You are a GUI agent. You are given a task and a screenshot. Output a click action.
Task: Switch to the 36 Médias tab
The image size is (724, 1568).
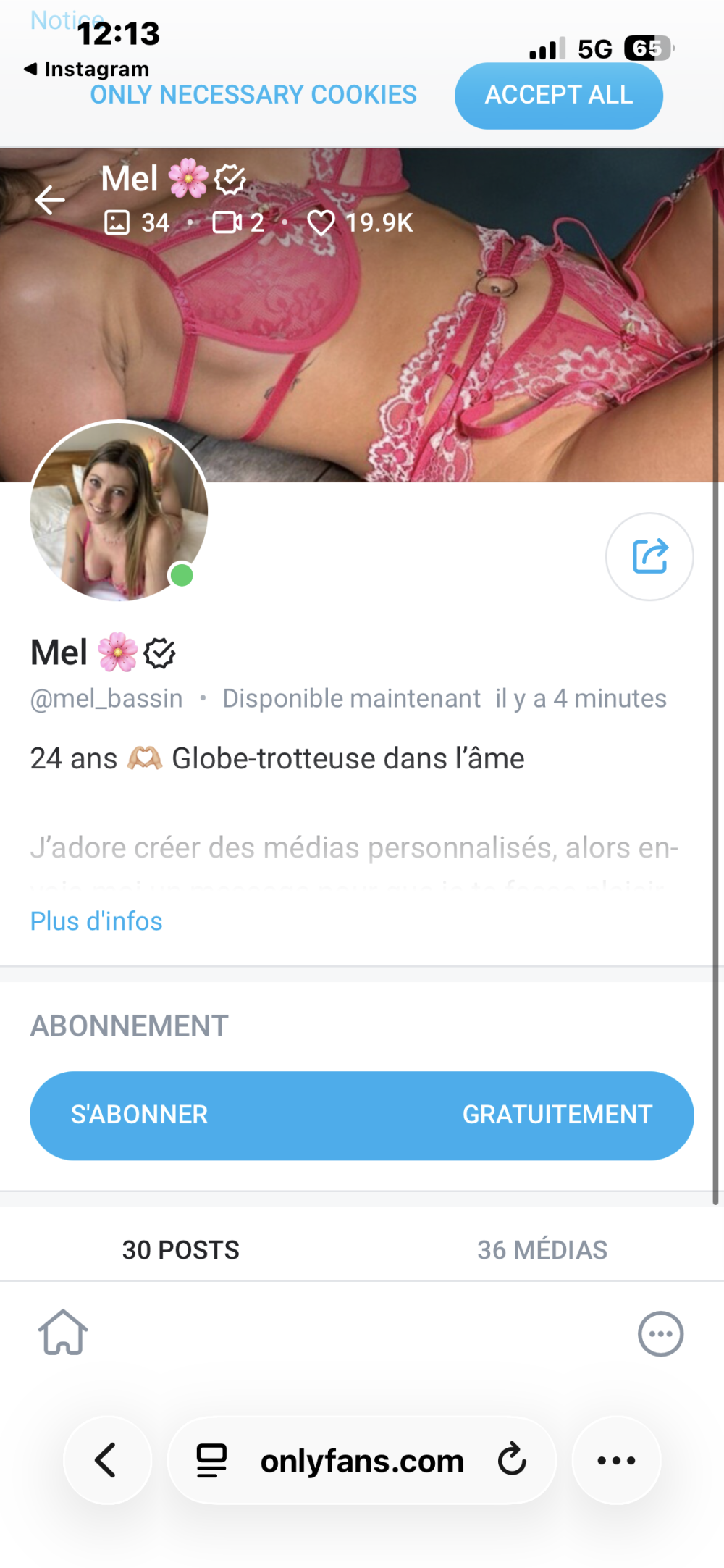(x=542, y=1249)
